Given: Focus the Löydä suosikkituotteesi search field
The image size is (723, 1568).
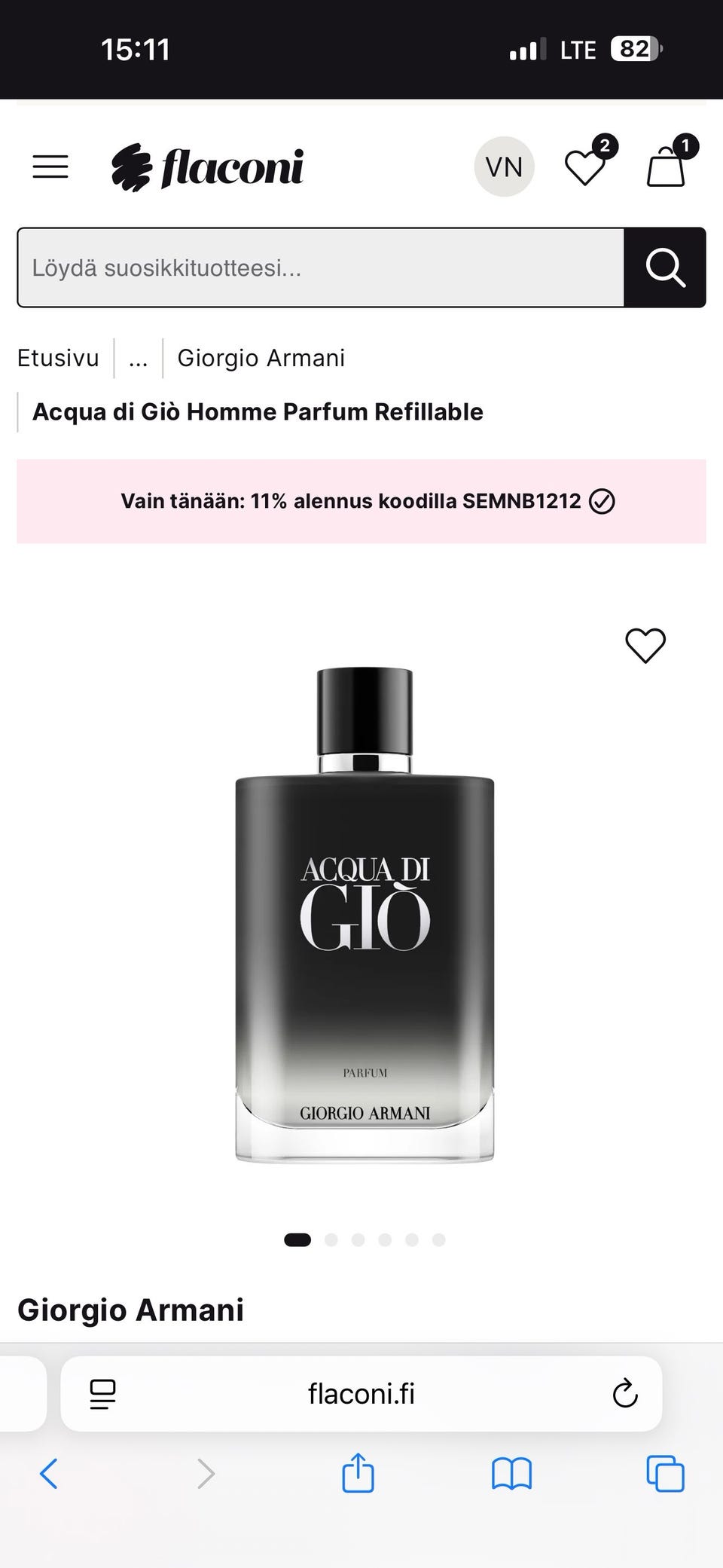Looking at the screenshot, I should [320, 267].
